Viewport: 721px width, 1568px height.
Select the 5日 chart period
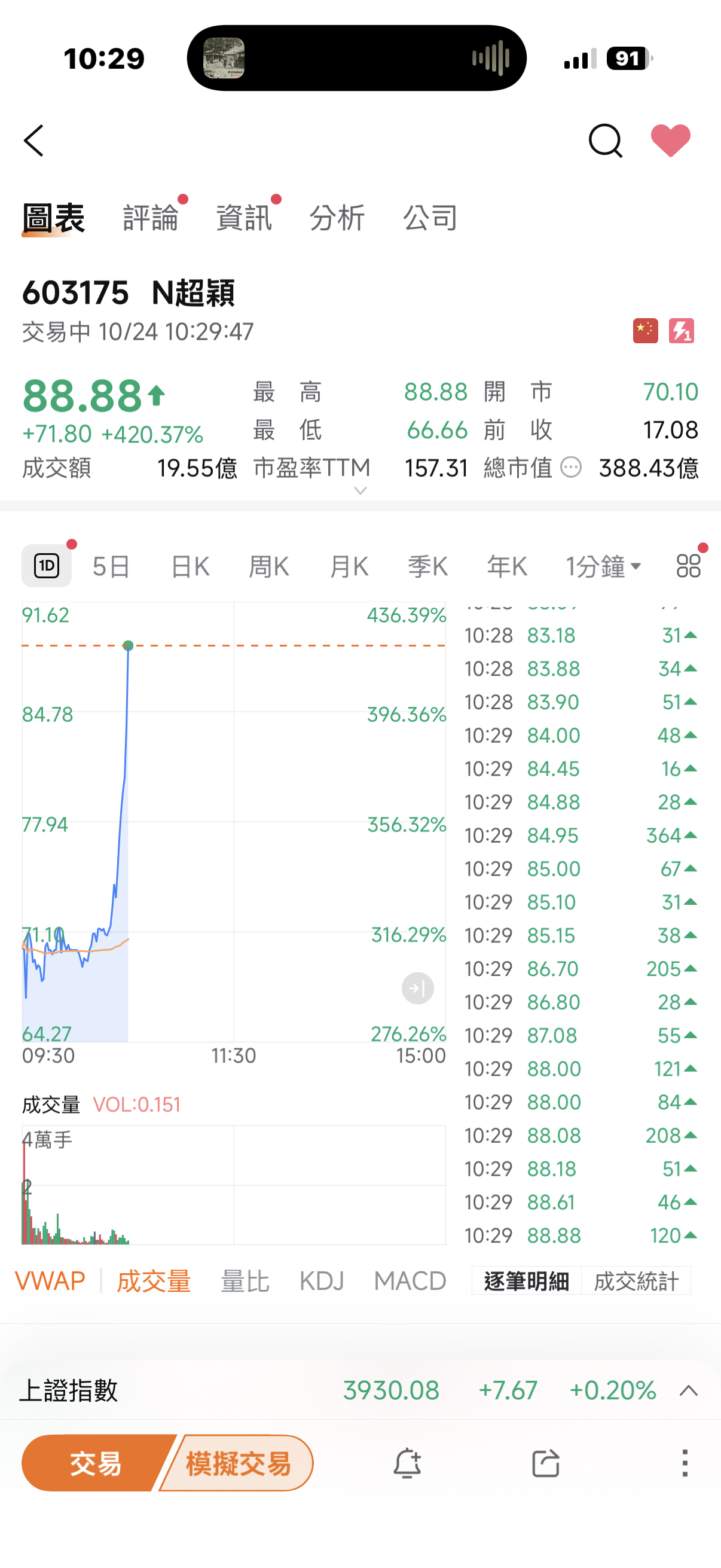pyautogui.click(x=111, y=567)
